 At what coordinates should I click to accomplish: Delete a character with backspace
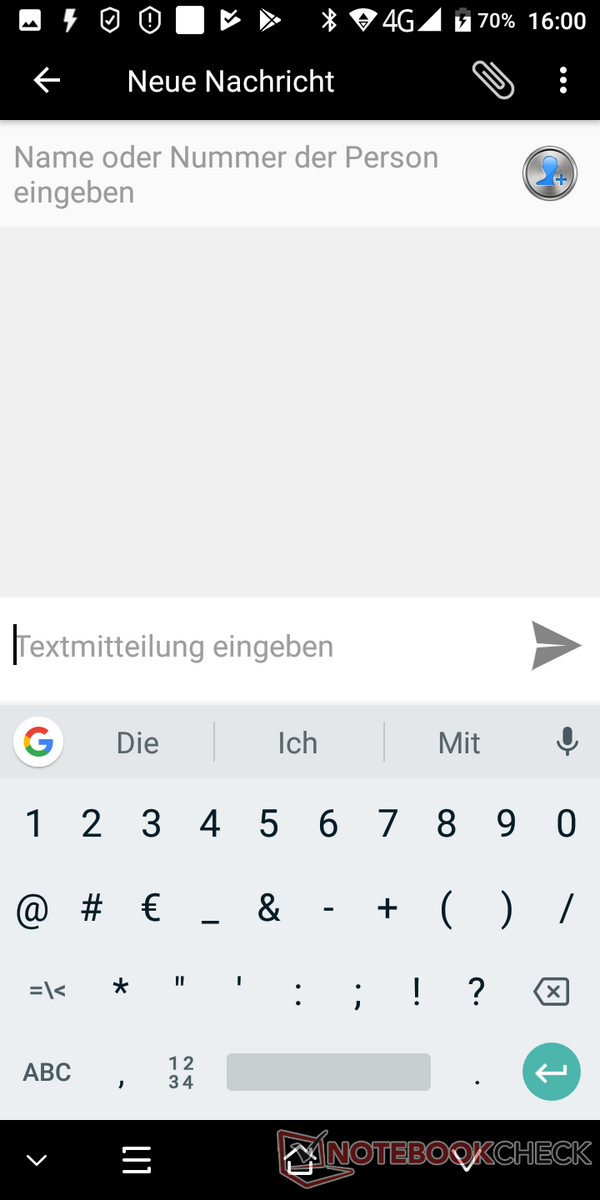[551, 992]
